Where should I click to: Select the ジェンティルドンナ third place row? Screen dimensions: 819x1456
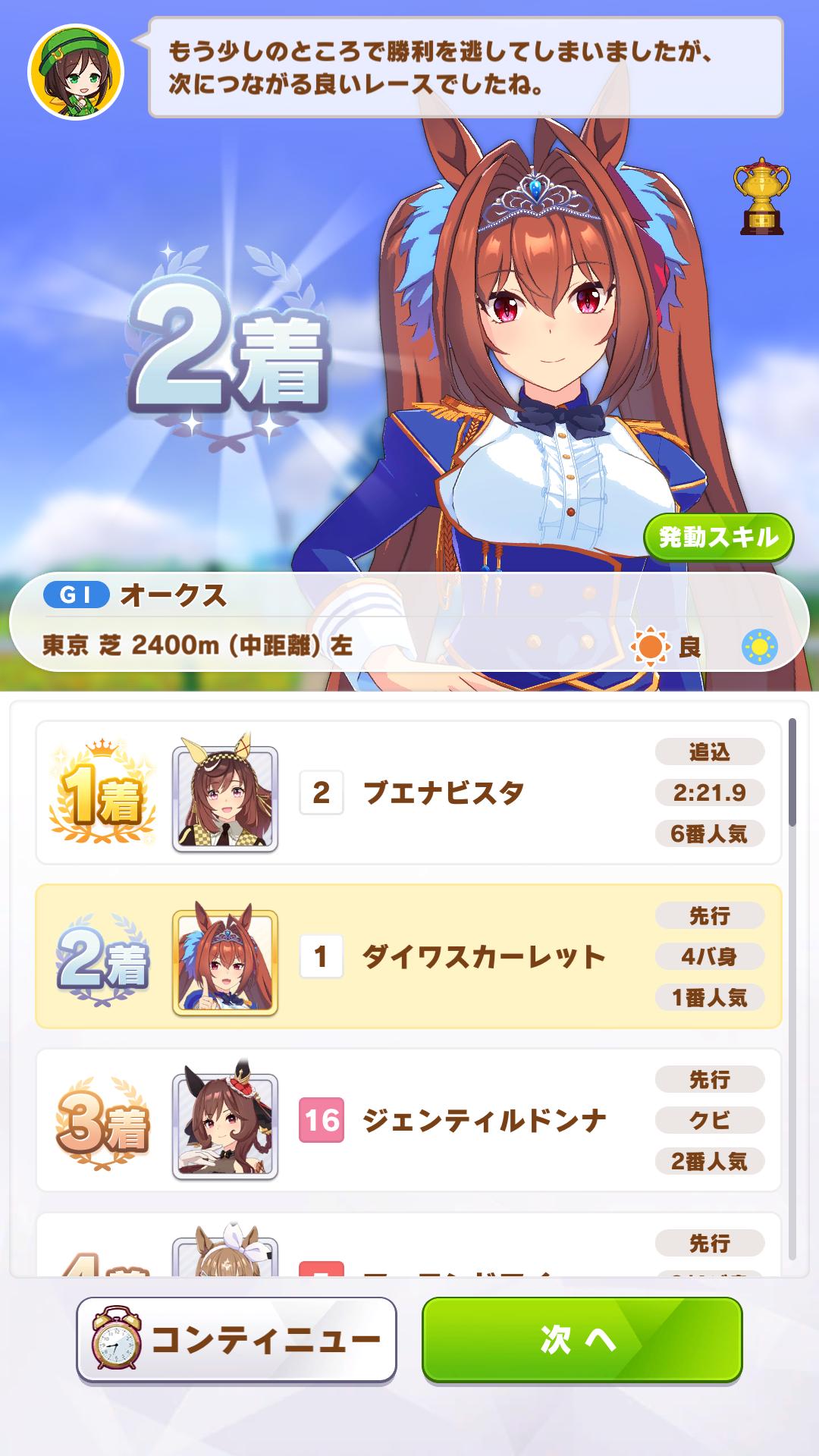(408, 1120)
